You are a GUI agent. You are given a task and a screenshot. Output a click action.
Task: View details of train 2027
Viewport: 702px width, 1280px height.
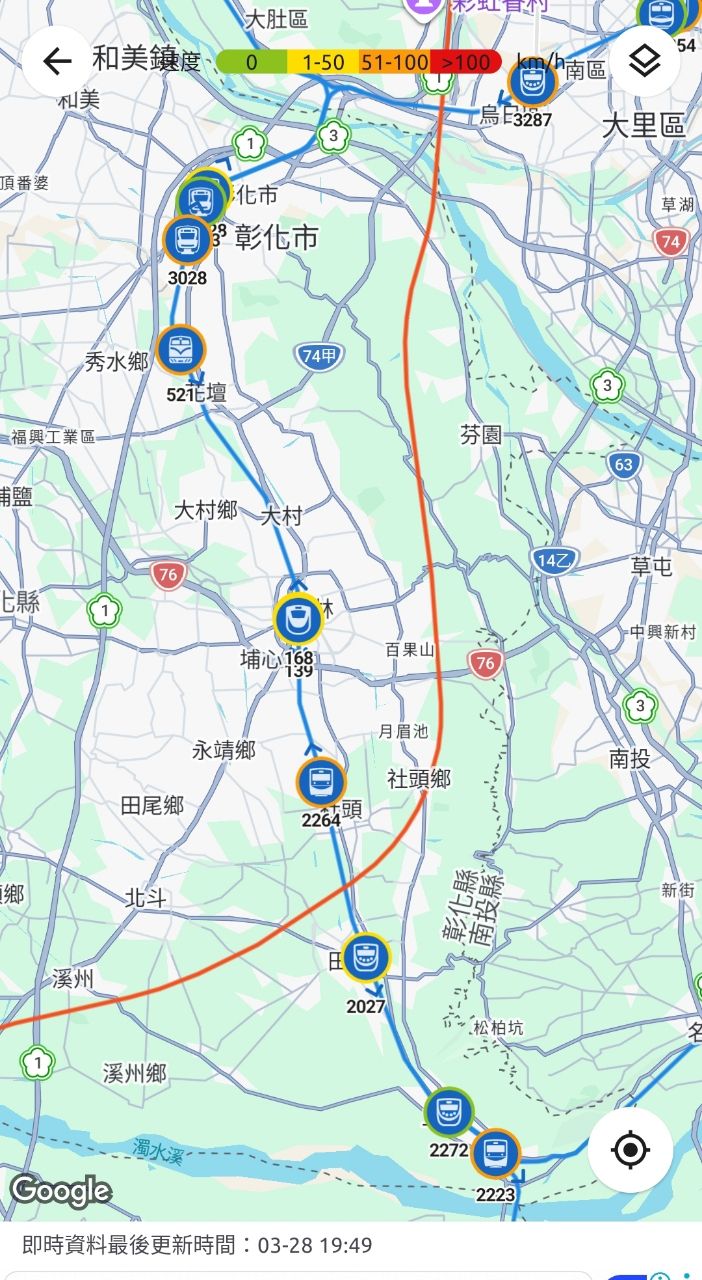click(x=365, y=958)
